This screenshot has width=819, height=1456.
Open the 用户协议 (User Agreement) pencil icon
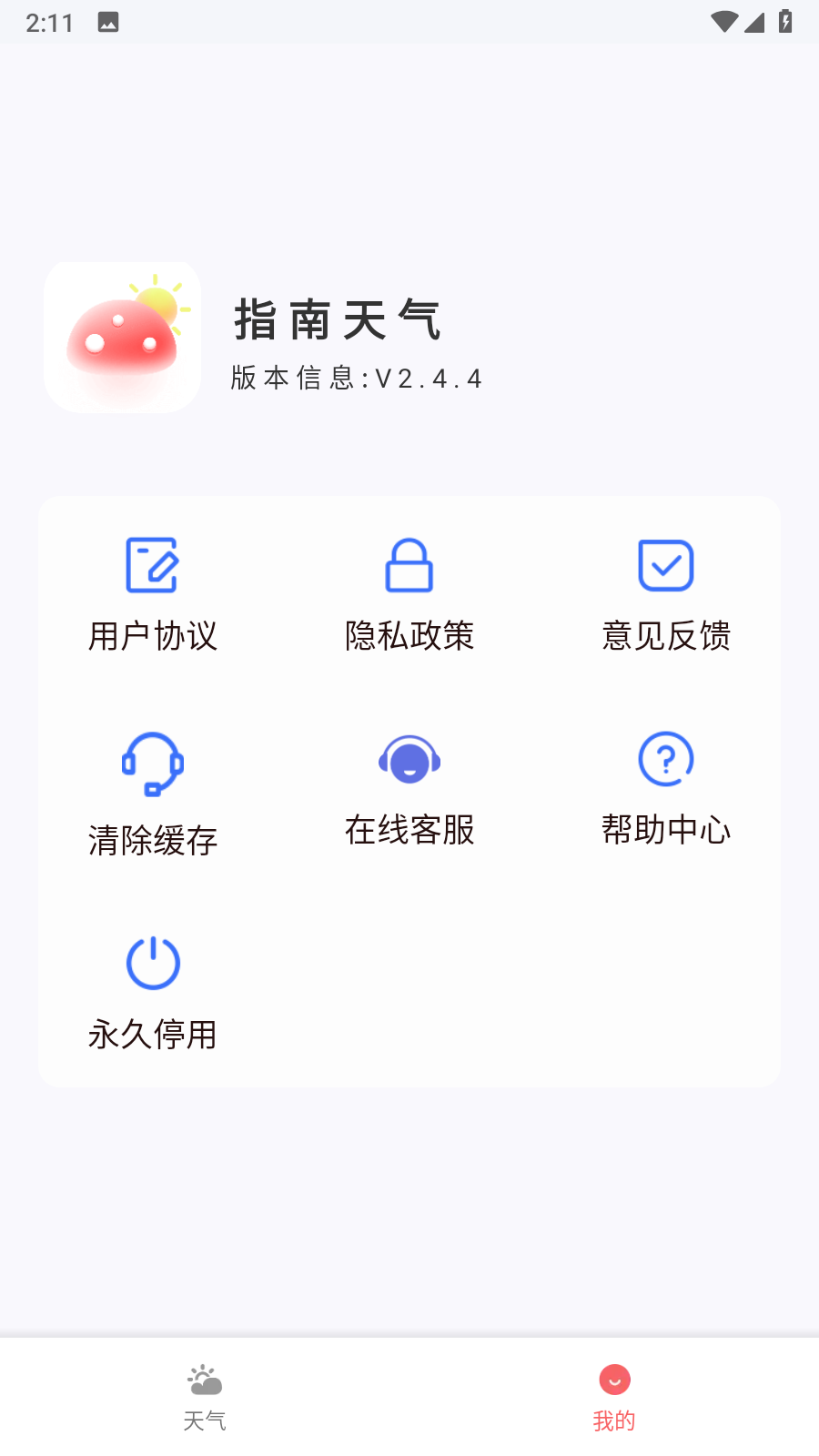click(x=152, y=564)
